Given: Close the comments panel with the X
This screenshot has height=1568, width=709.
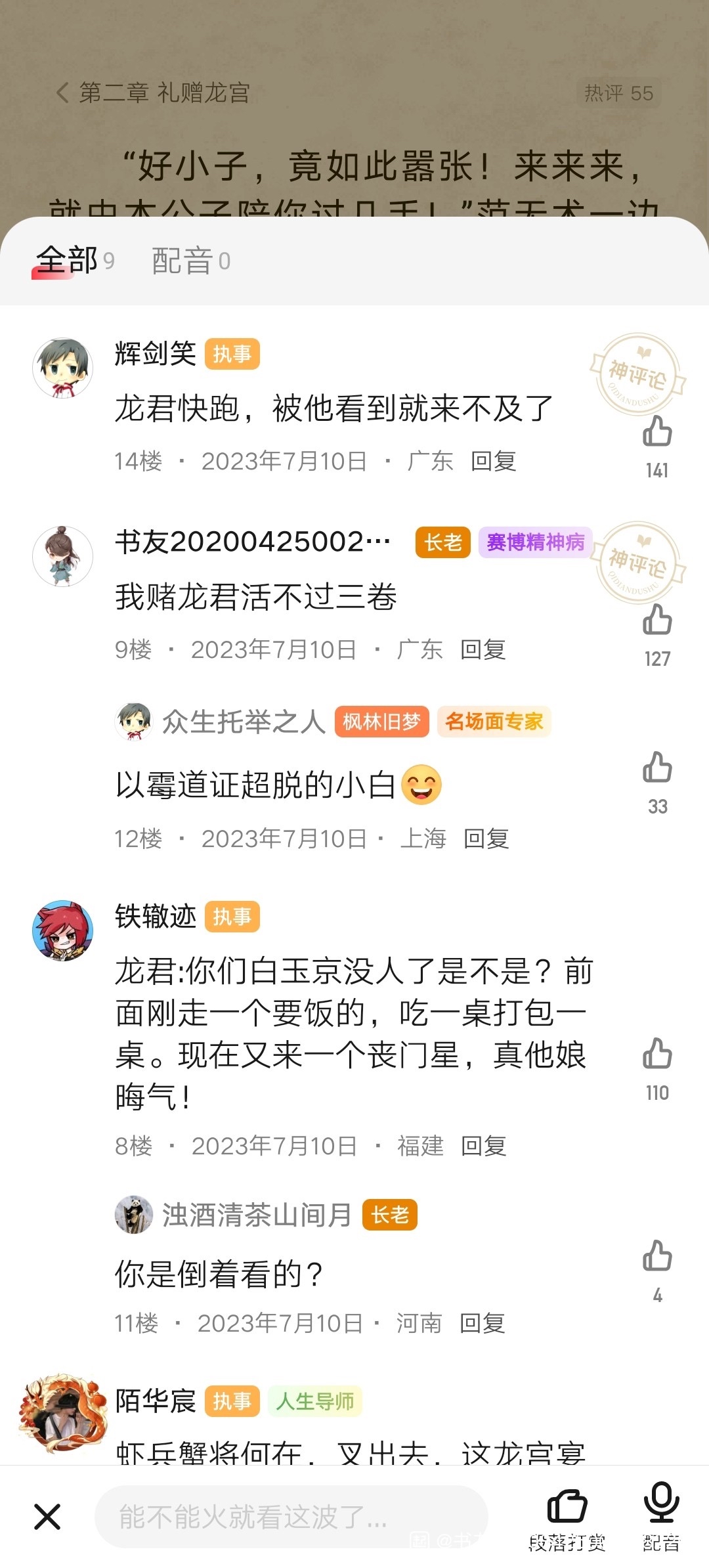Looking at the screenshot, I should 47,1516.
